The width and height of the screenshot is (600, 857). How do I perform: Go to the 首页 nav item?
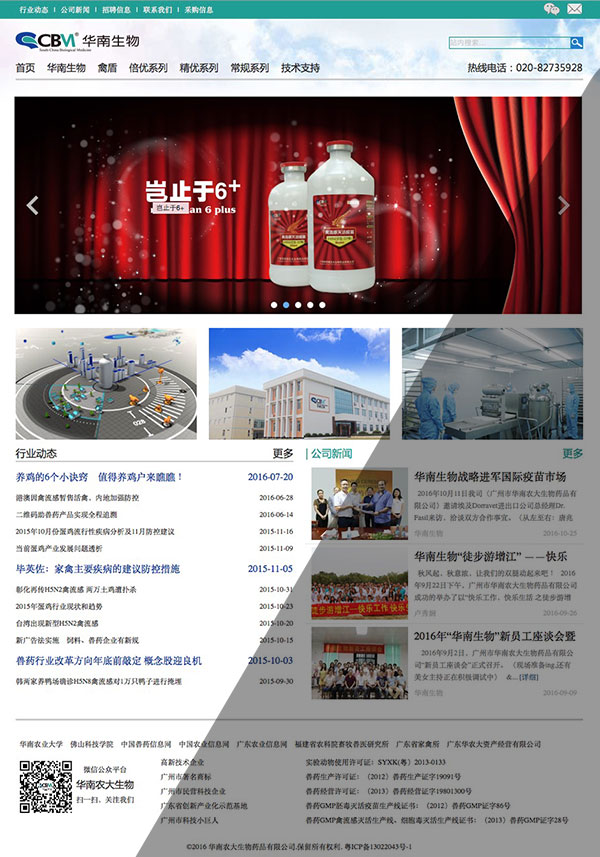click(x=25, y=68)
